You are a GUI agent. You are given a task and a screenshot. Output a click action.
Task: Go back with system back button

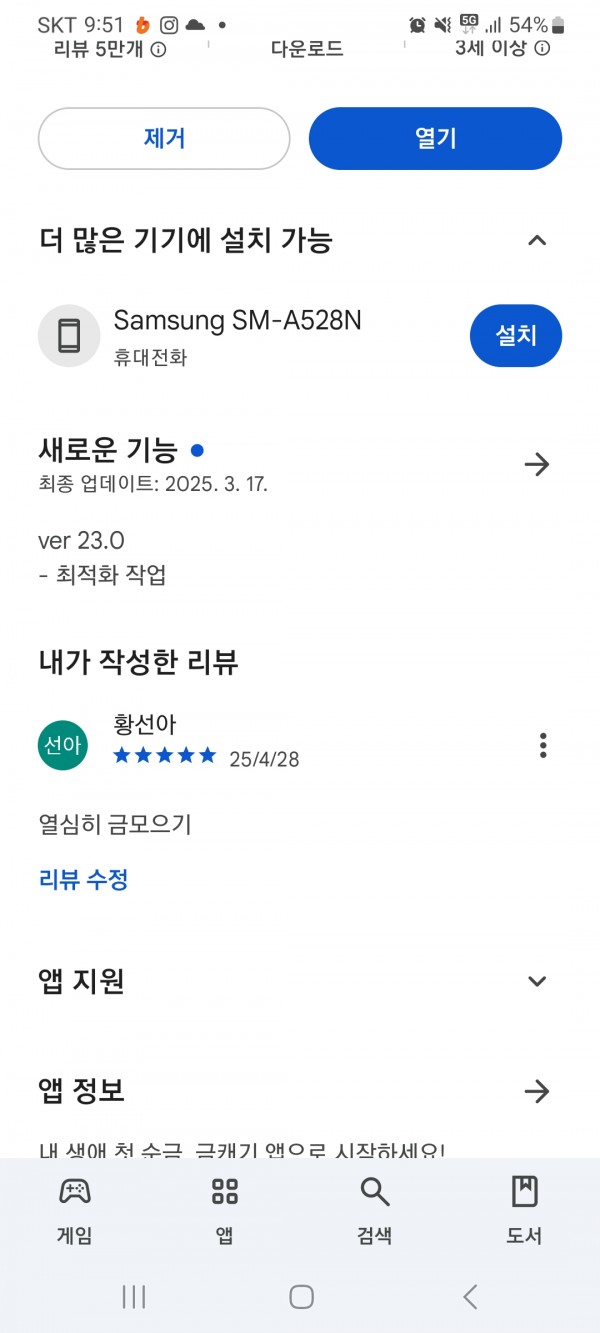pyautogui.click(x=470, y=1297)
